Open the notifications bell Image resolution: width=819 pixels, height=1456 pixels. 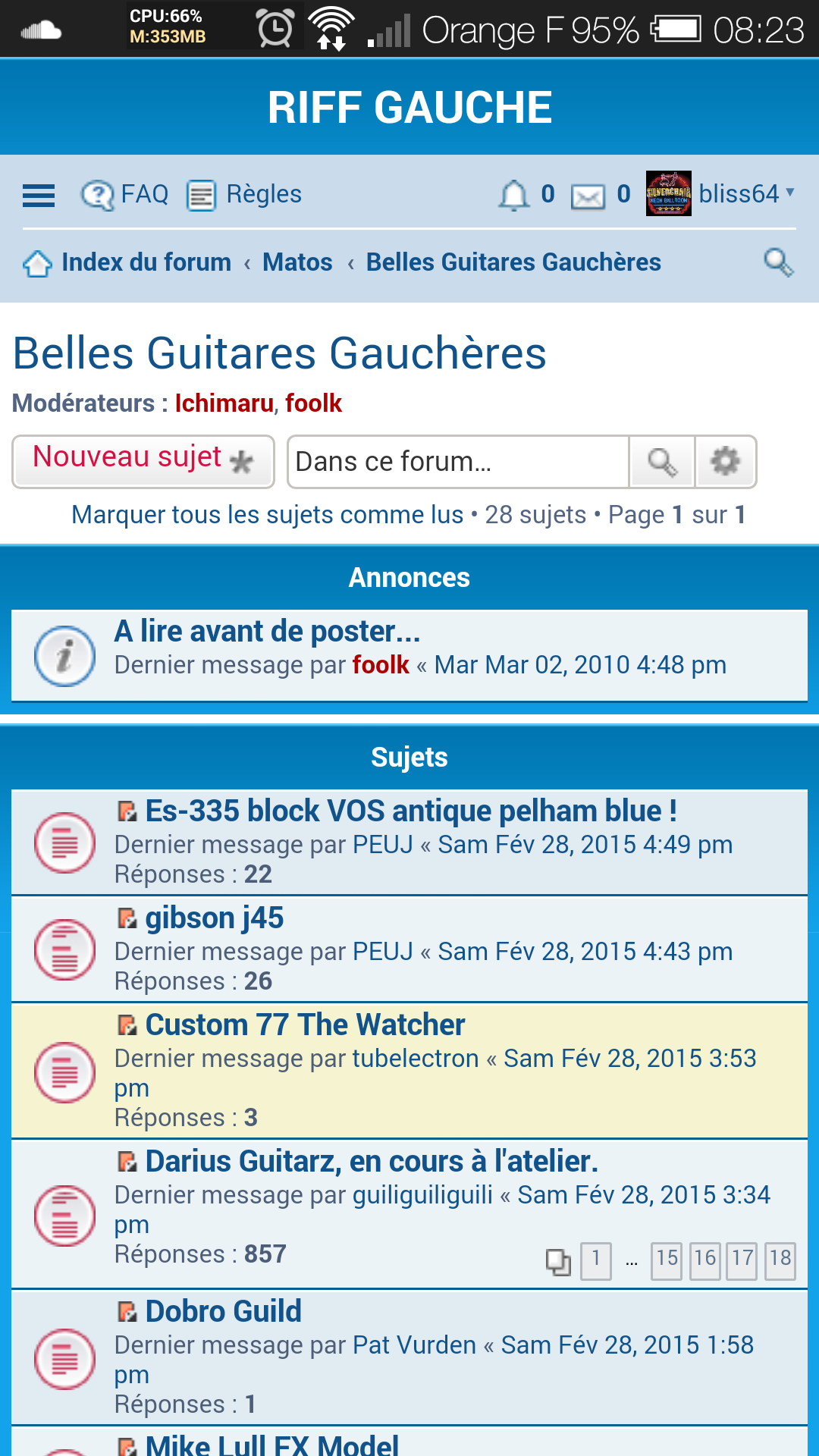pyautogui.click(x=513, y=195)
